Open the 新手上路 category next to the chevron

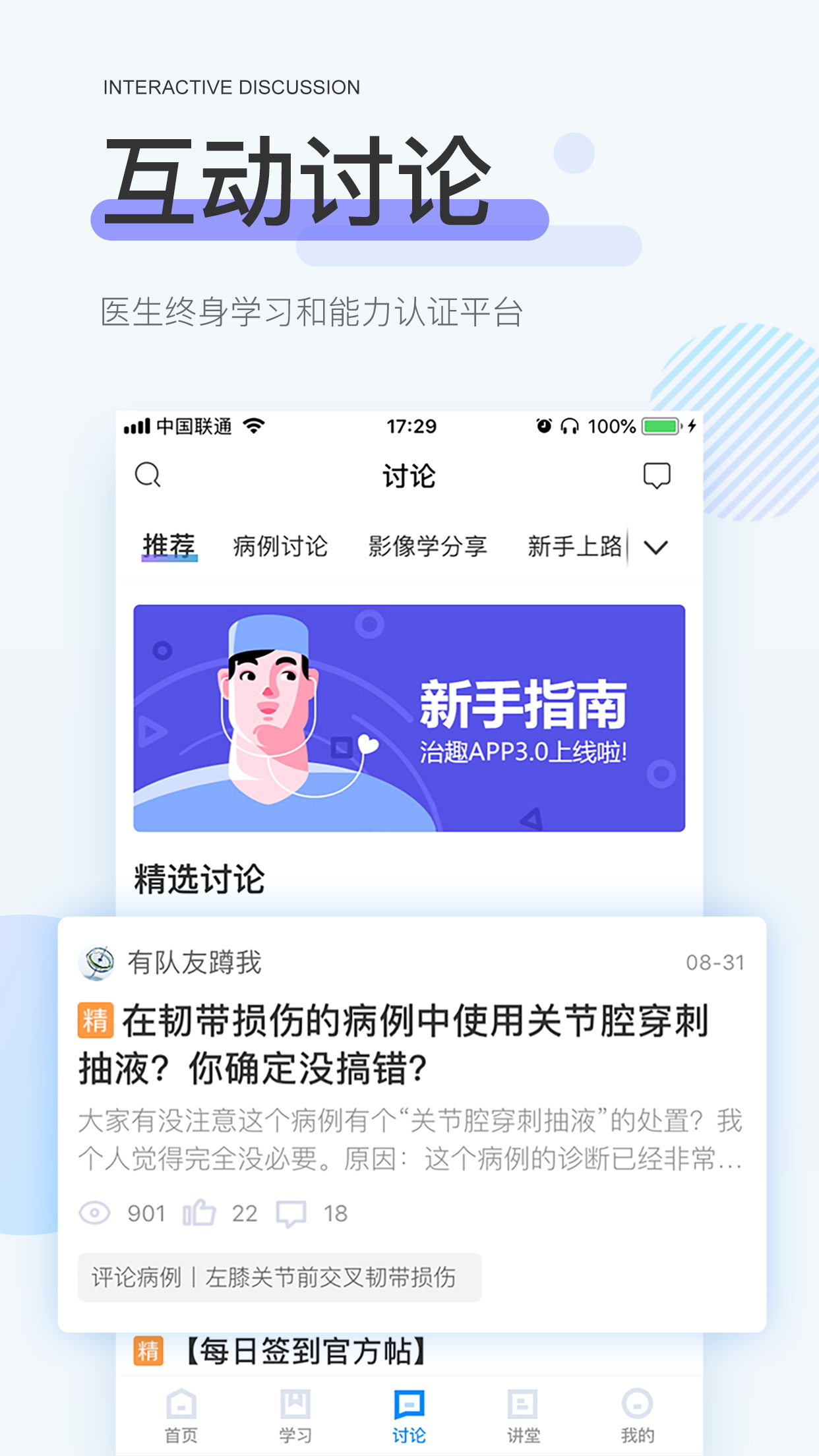tap(576, 547)
